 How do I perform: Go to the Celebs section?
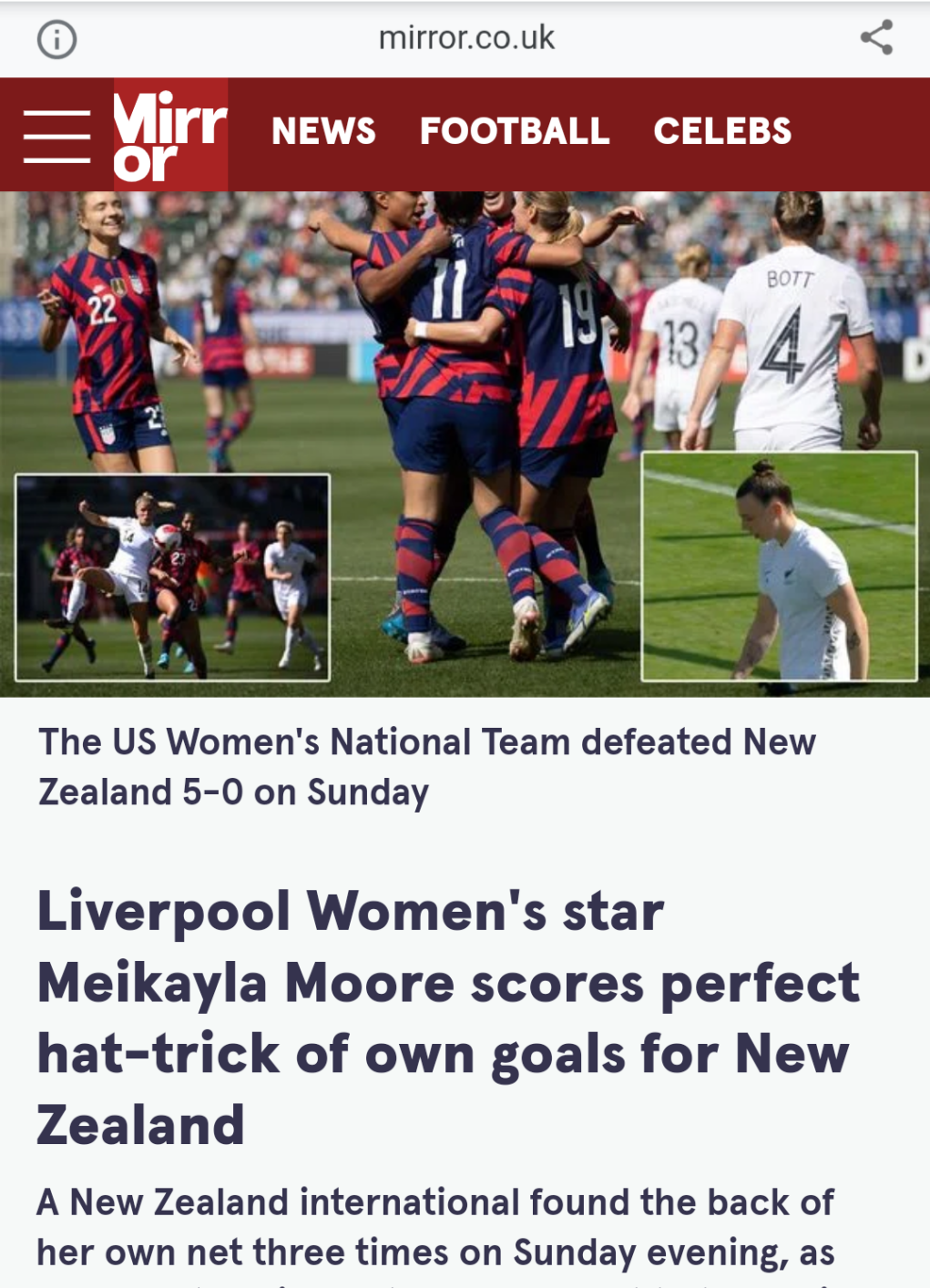click(x=722, y=131)
